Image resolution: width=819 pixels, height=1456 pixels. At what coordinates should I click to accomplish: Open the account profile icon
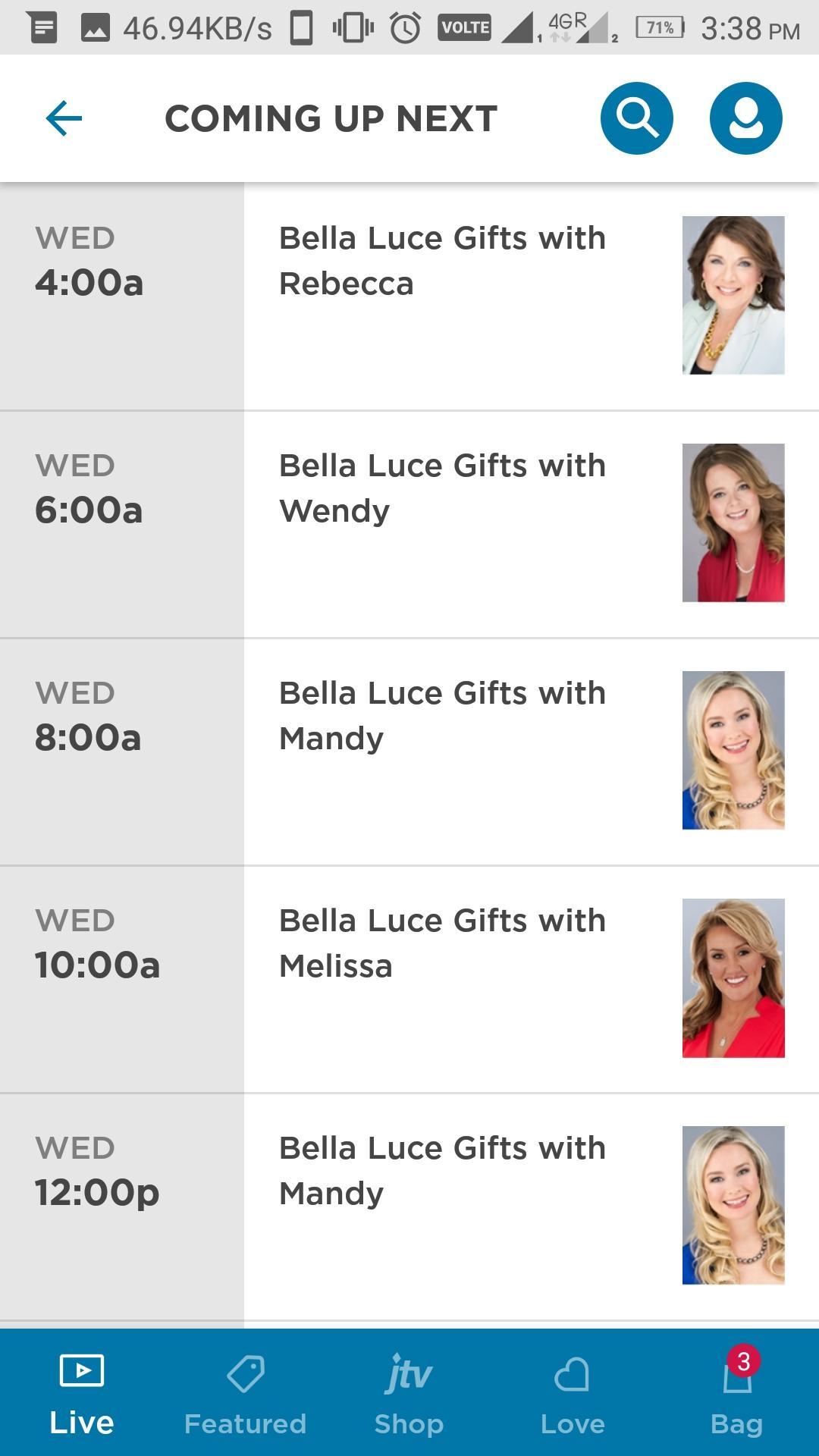(745, 118)
